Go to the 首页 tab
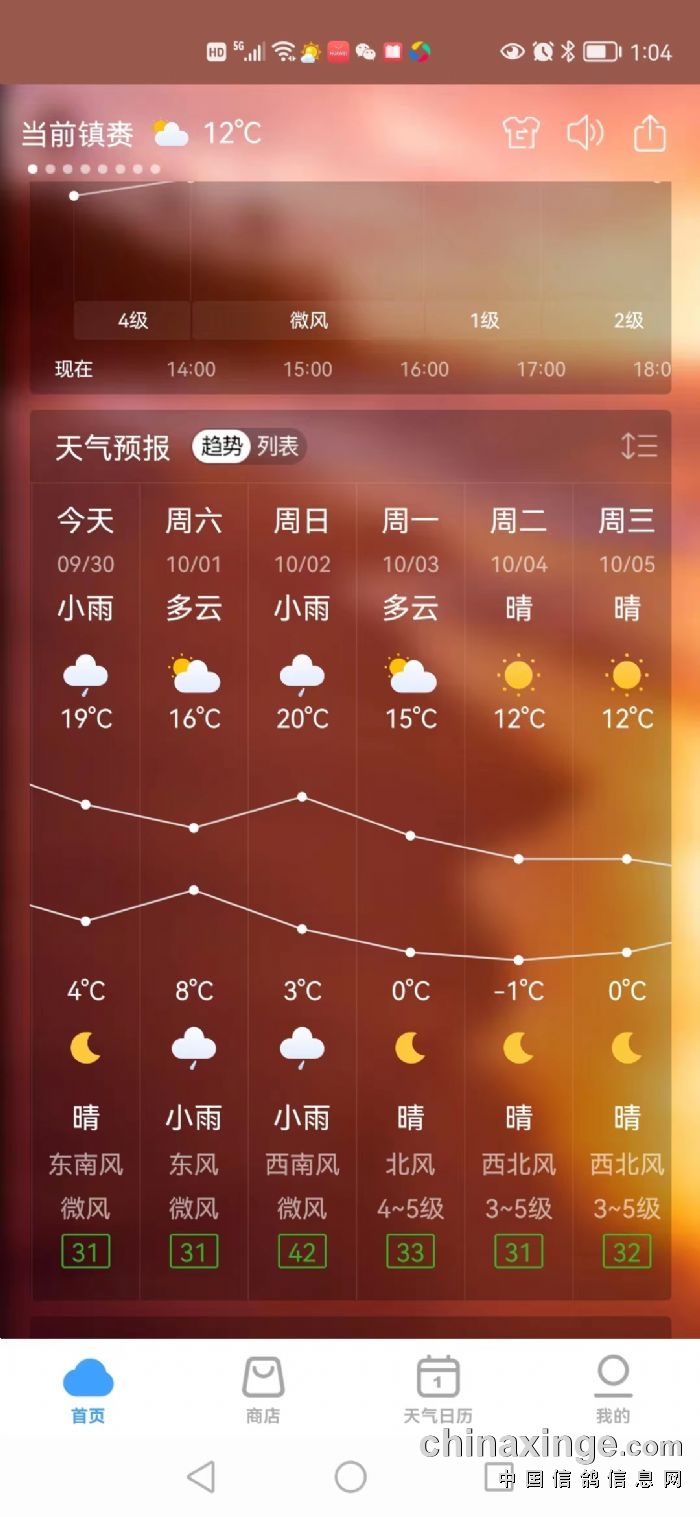 coord(88,1390)
